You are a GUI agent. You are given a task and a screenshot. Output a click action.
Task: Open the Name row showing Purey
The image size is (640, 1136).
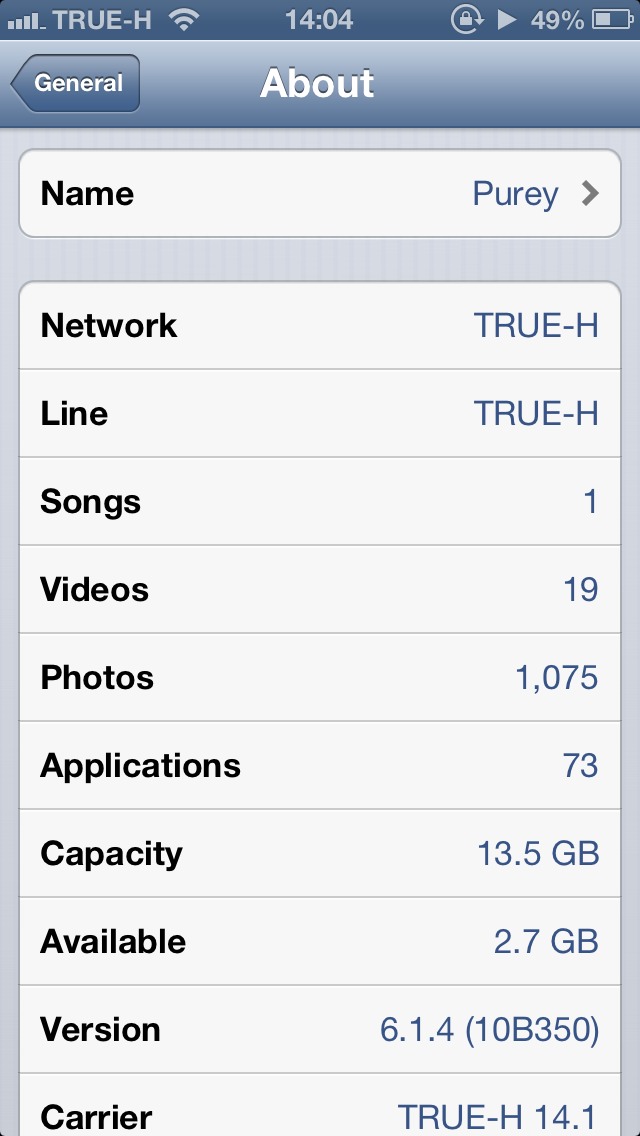click(320, 193)
